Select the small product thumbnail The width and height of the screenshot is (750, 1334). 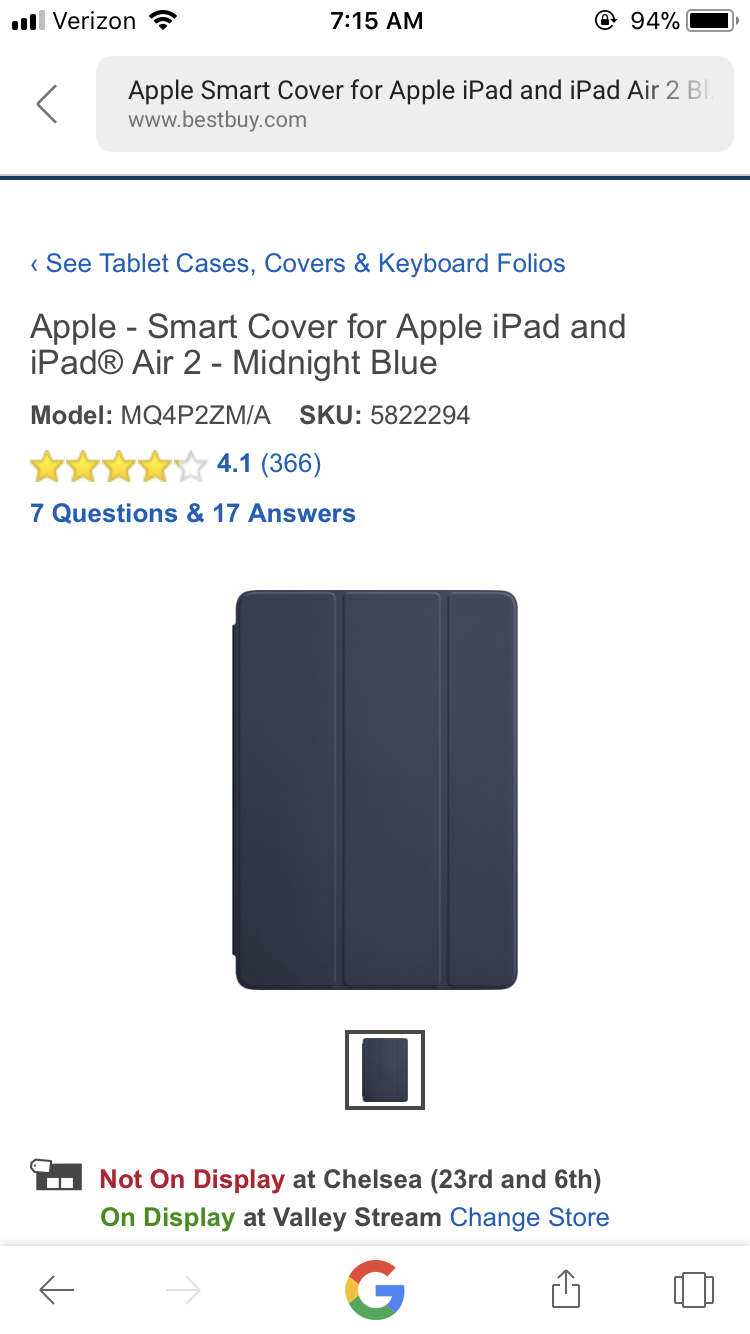(385, 1070)
